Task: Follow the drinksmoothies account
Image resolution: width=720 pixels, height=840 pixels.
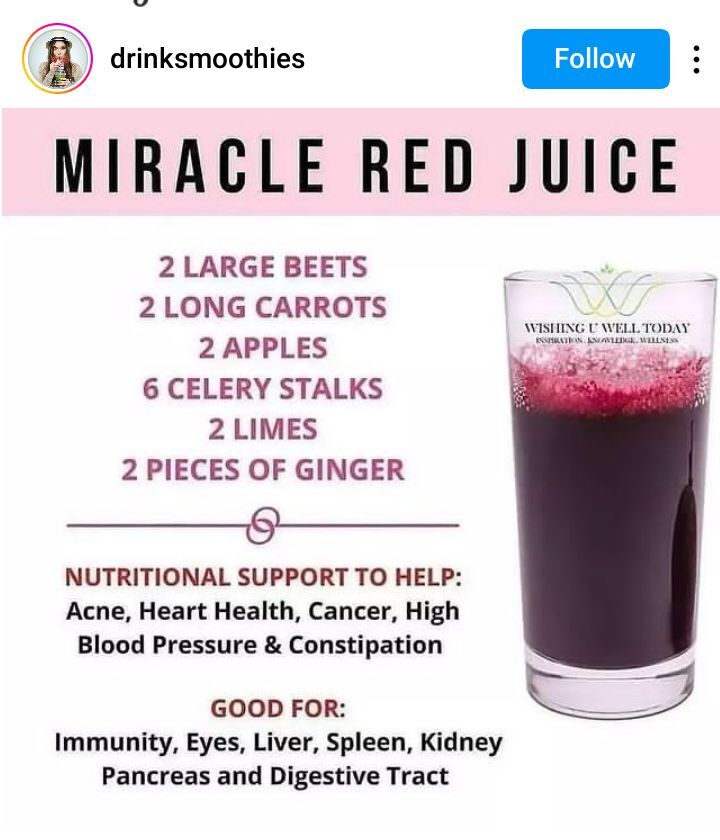Action: 595,59
